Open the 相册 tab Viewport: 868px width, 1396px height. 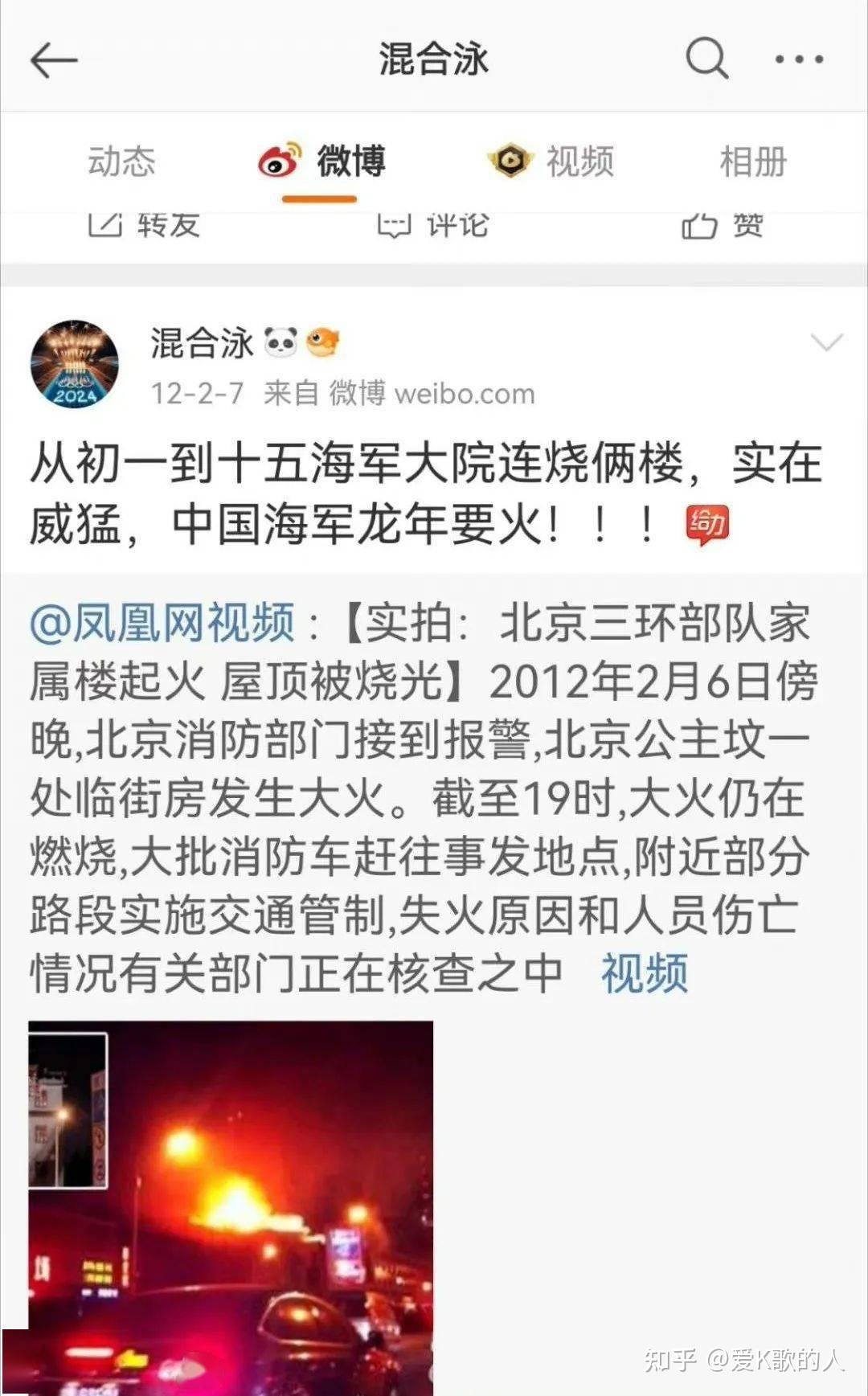pos(752,162)
